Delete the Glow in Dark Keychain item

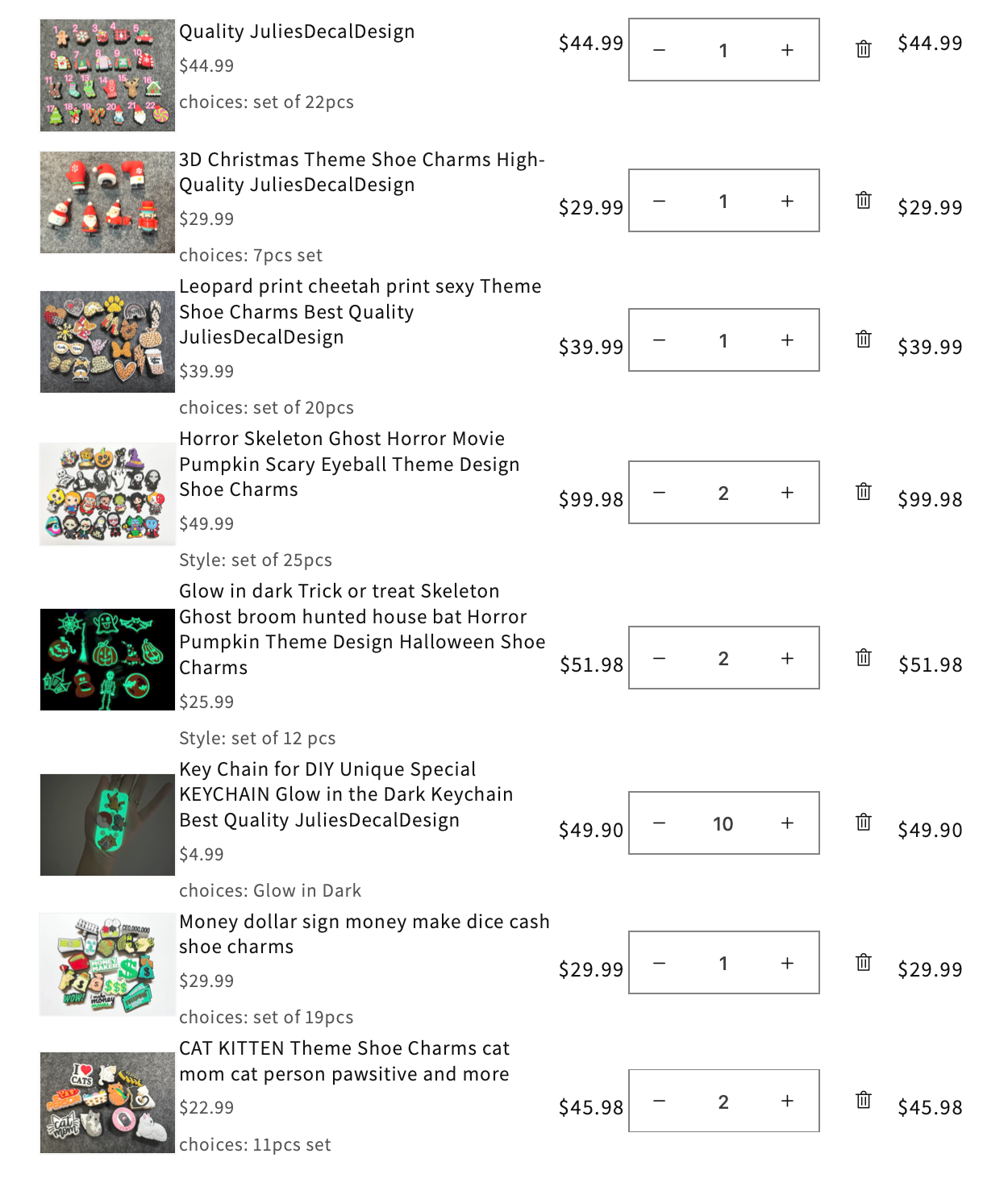click(863, 822)
